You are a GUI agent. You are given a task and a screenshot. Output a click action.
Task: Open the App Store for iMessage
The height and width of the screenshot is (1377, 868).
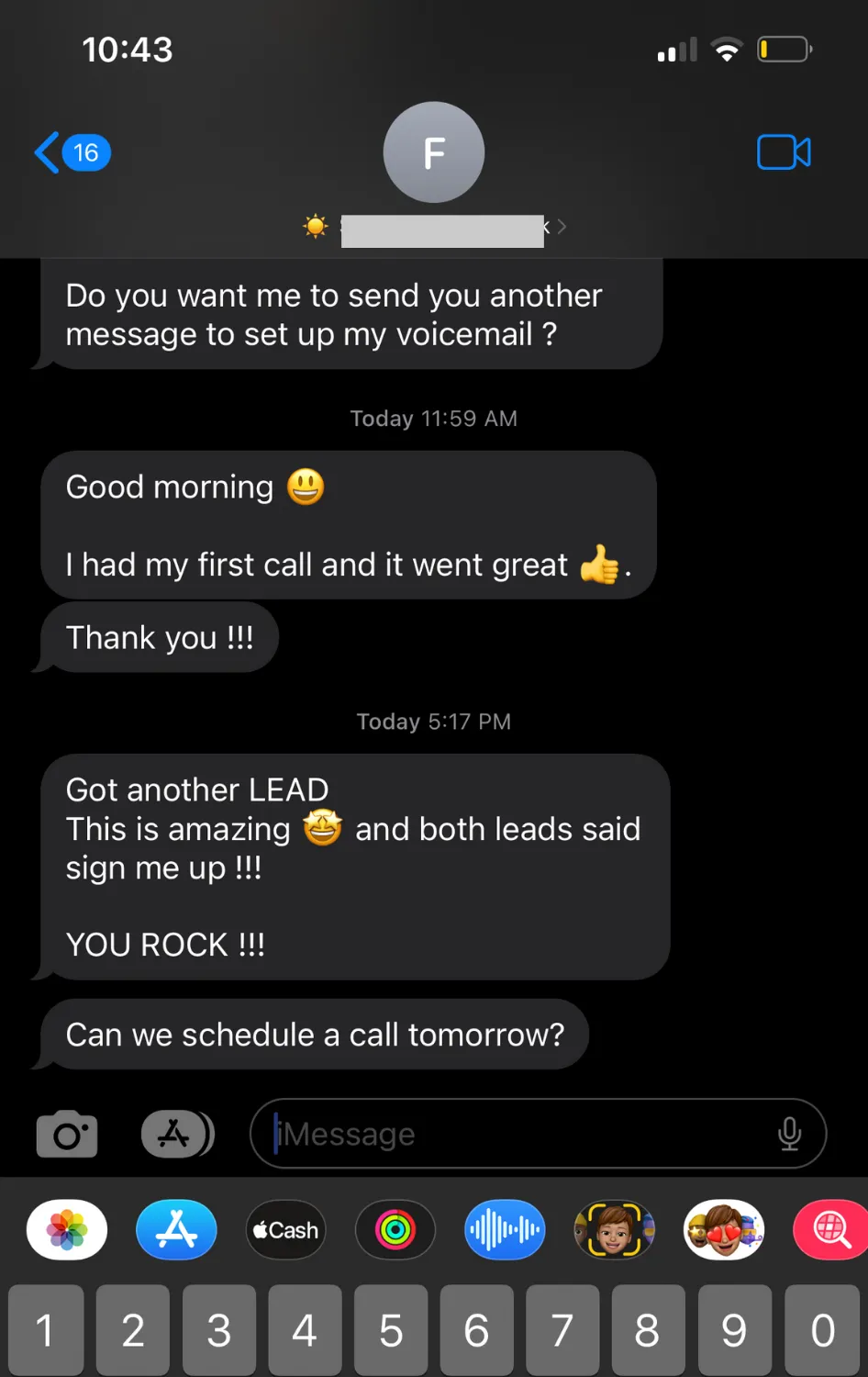(x=176, y=1230)
